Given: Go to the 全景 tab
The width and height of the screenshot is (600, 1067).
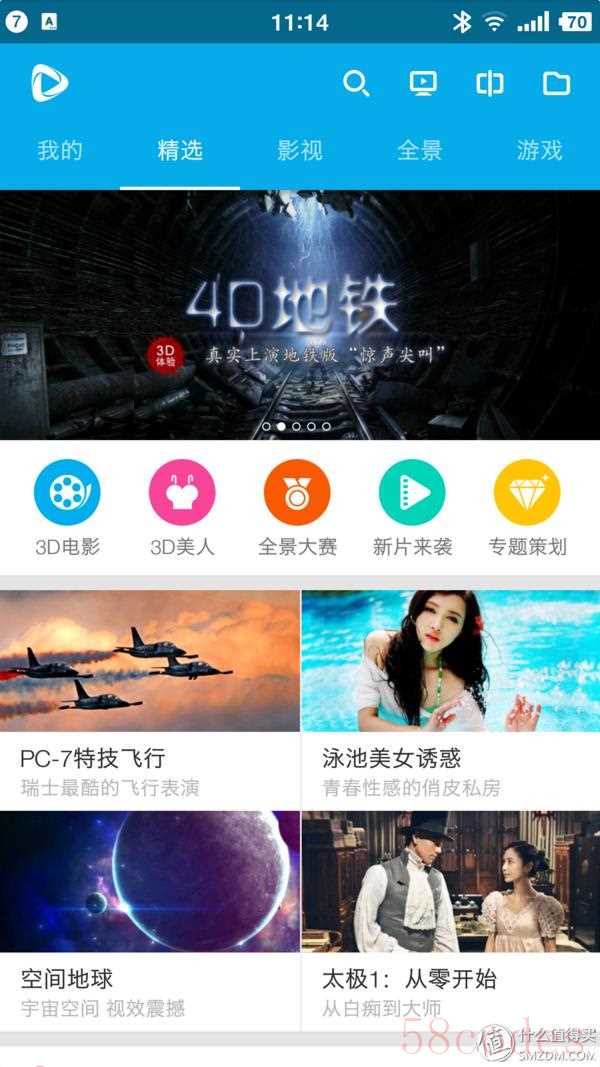Looking at the screenshot, I should coord(420,151).
